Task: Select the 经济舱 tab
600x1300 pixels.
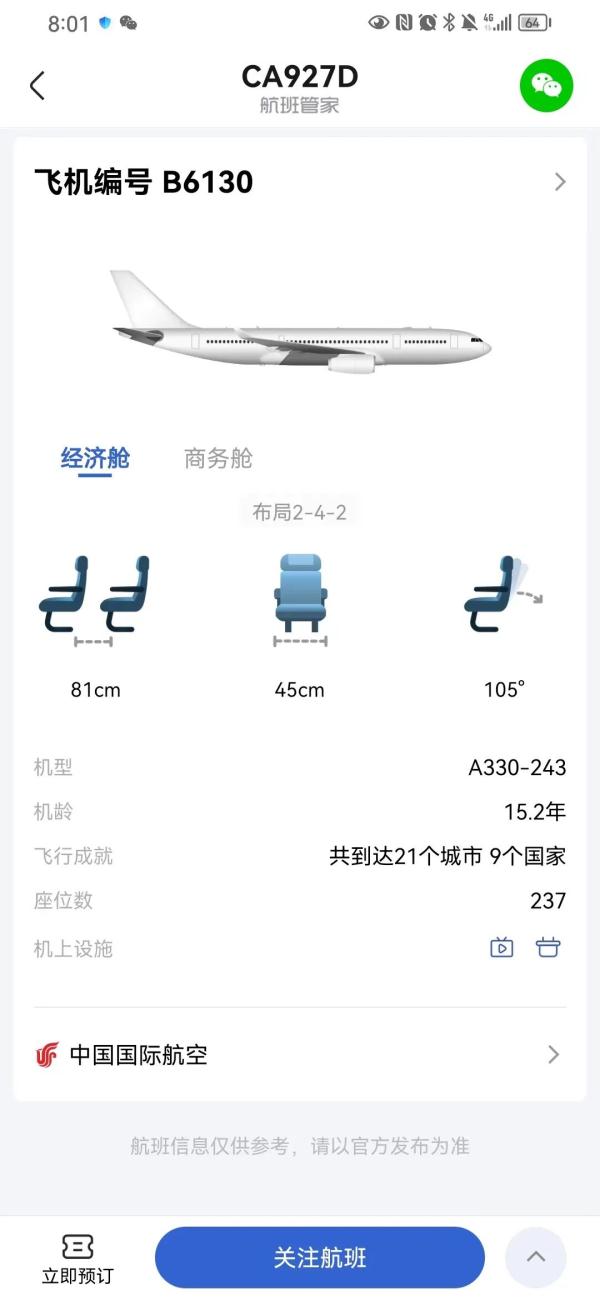Action: pos(95,459)
